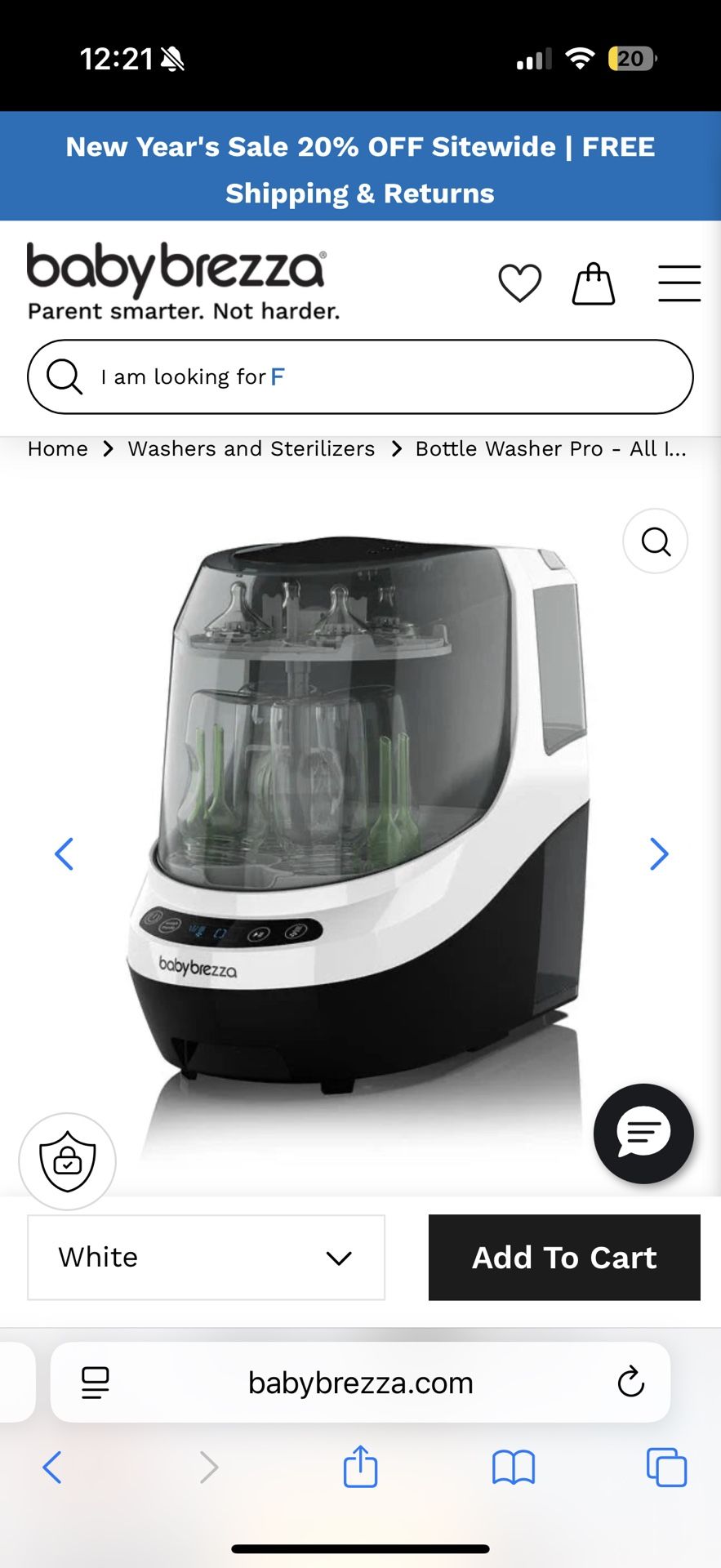The width and height of the screenshot is (721, 1568).
Task: Navigate to Home breadcrumb
Action: point(57,448)
